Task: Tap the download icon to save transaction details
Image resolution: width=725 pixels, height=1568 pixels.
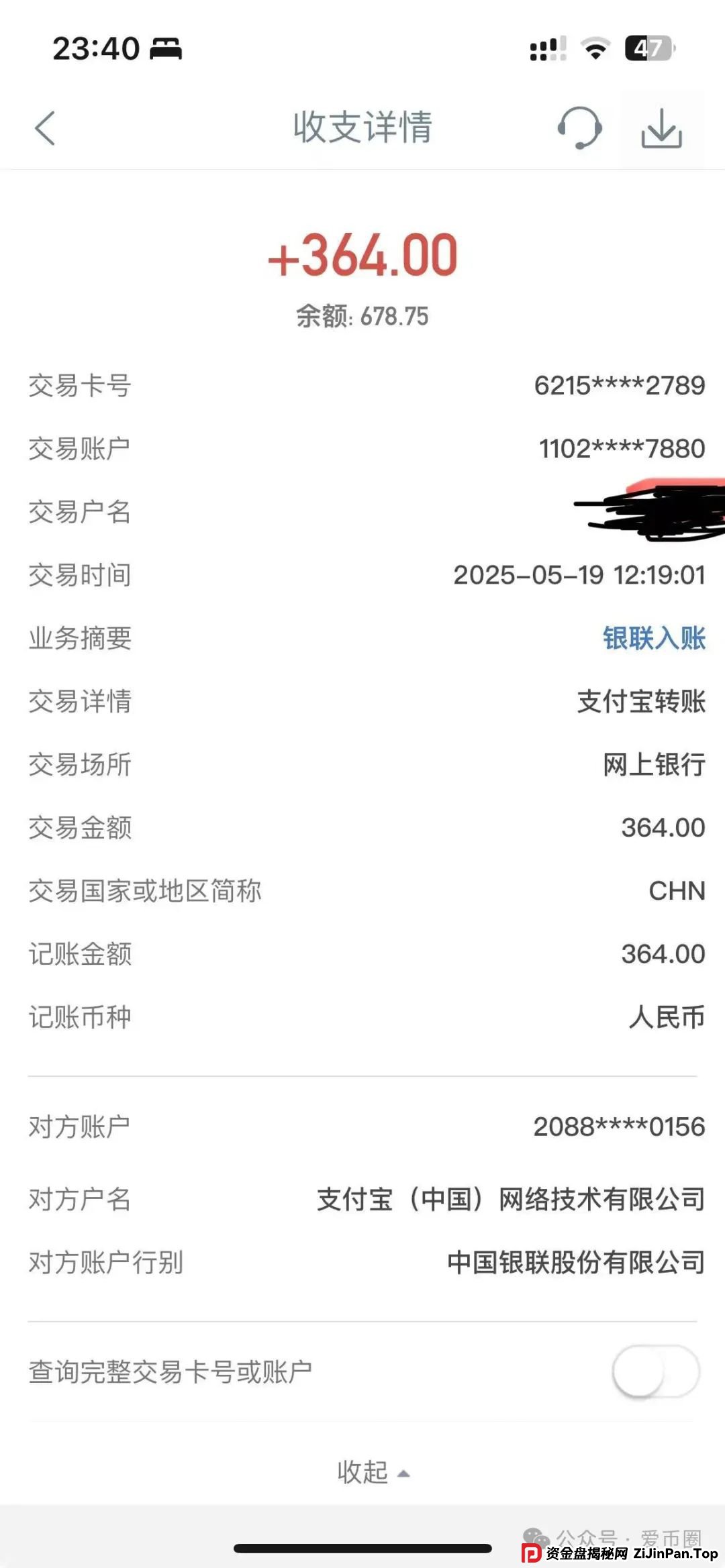Action: coord(661,127)
